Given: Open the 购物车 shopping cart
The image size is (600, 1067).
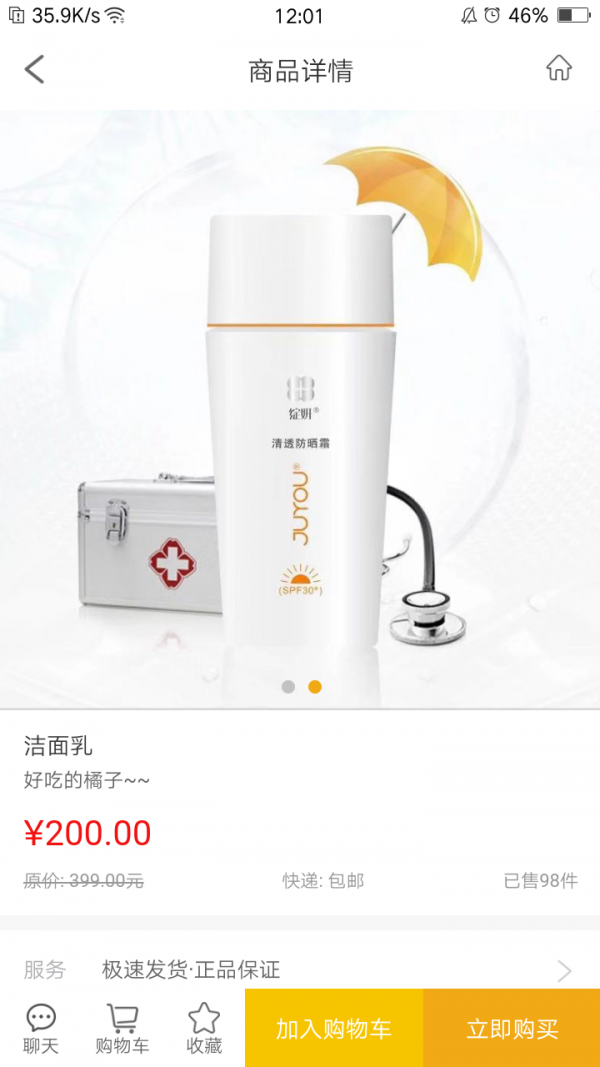Looking at the screenshot, I should pos(122,1029).
